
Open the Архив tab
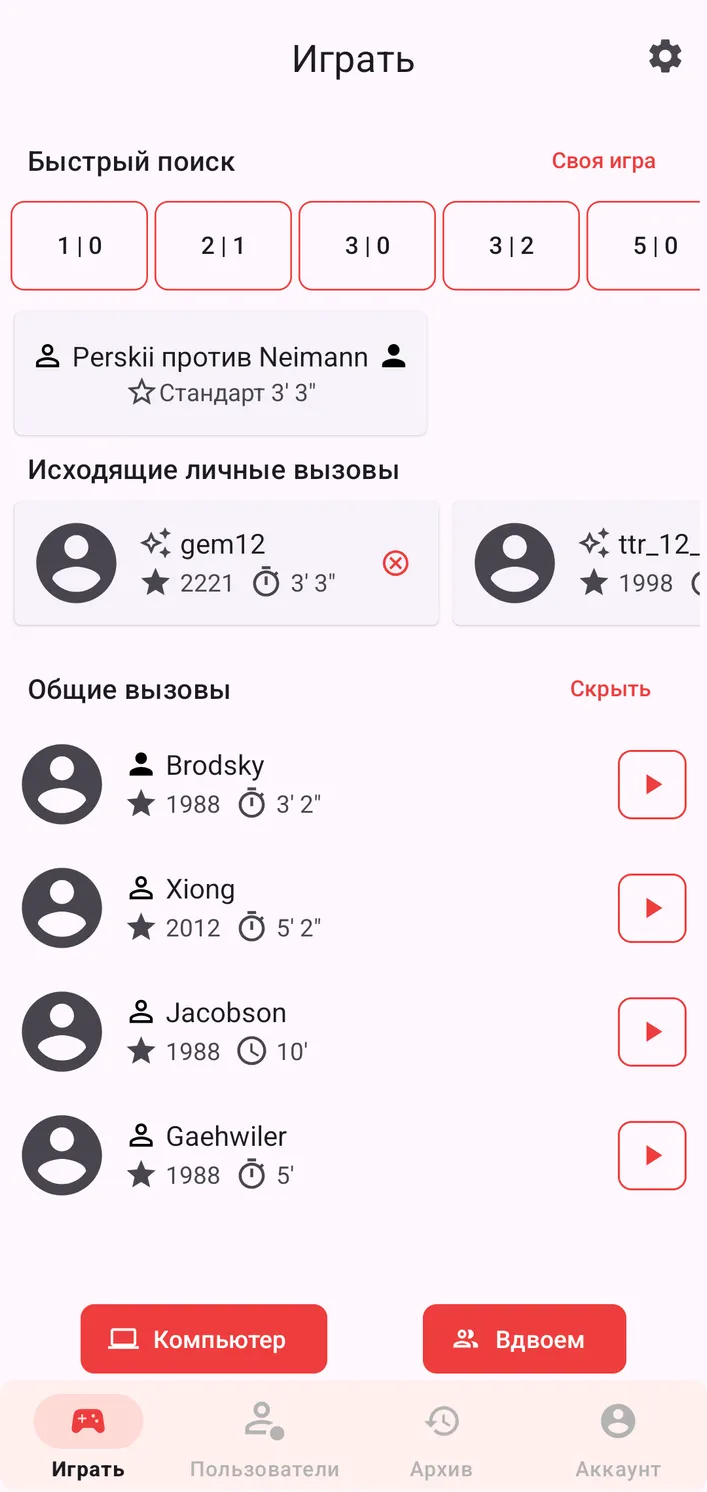[x=441, y=1440]
